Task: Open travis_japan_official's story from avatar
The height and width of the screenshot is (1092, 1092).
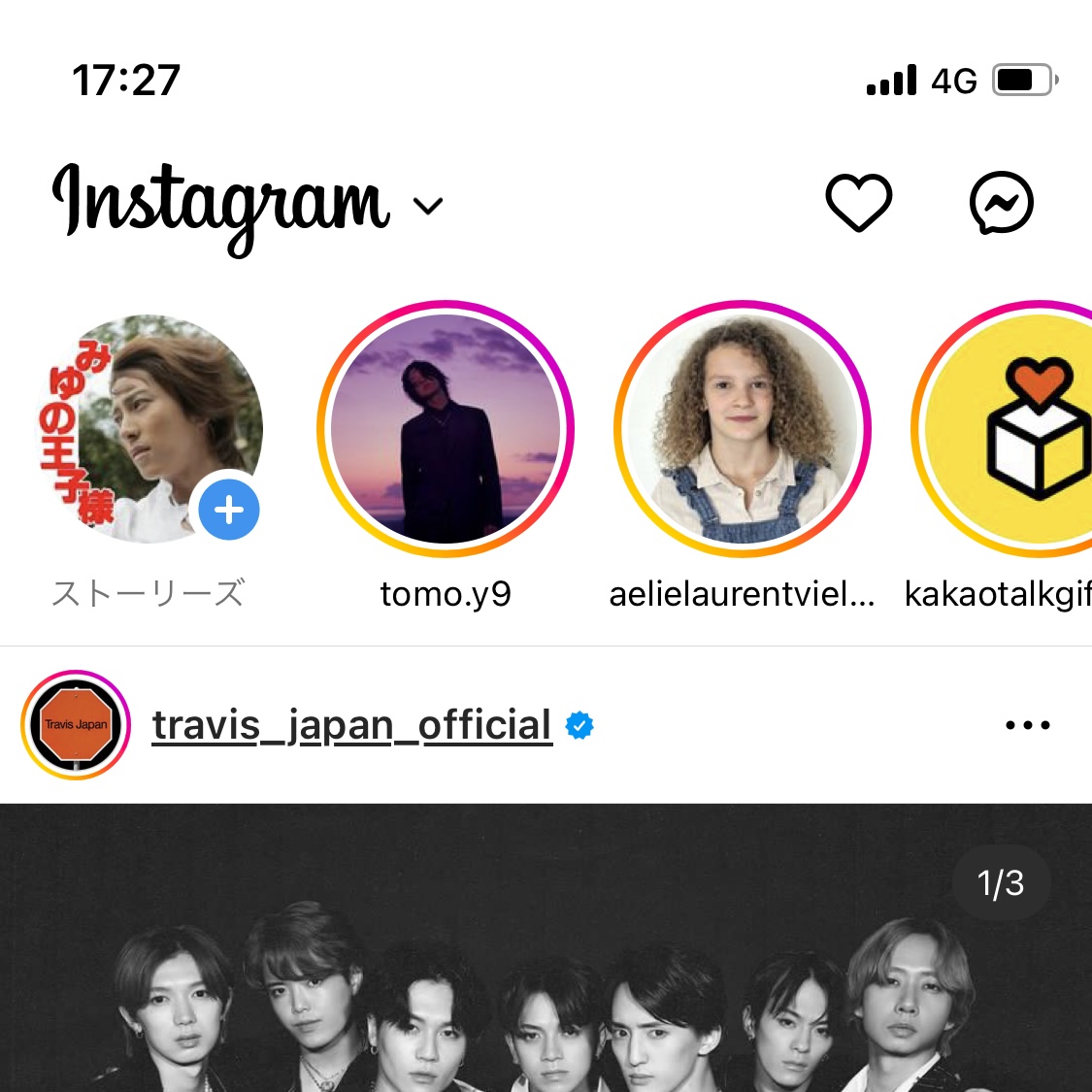Action: [76, 725]
